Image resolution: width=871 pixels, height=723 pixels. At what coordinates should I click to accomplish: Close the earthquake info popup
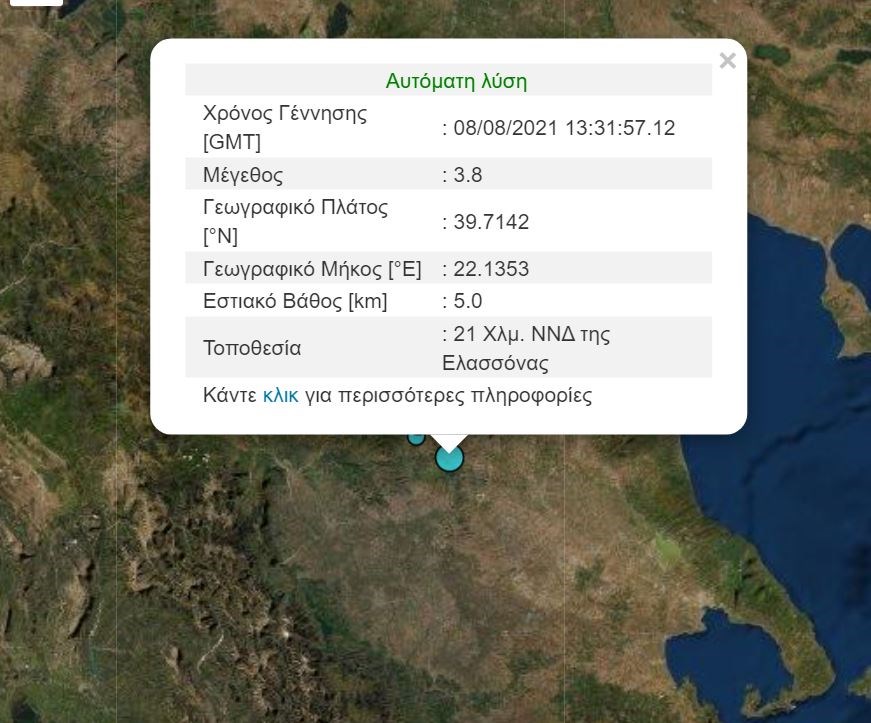click(x=727, y=61)
